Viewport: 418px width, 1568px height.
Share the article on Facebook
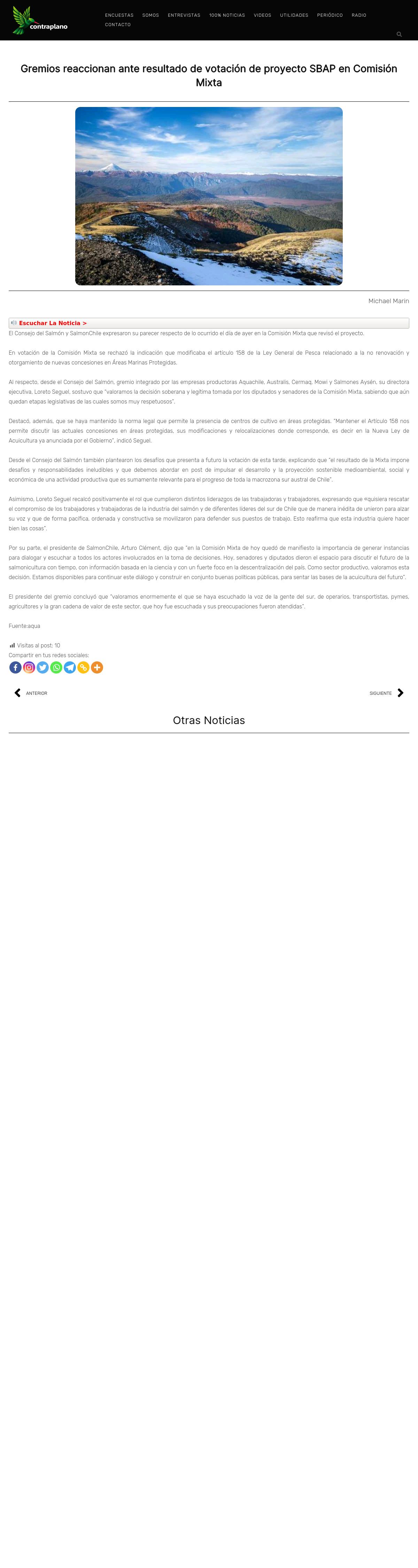pos(16,668)
